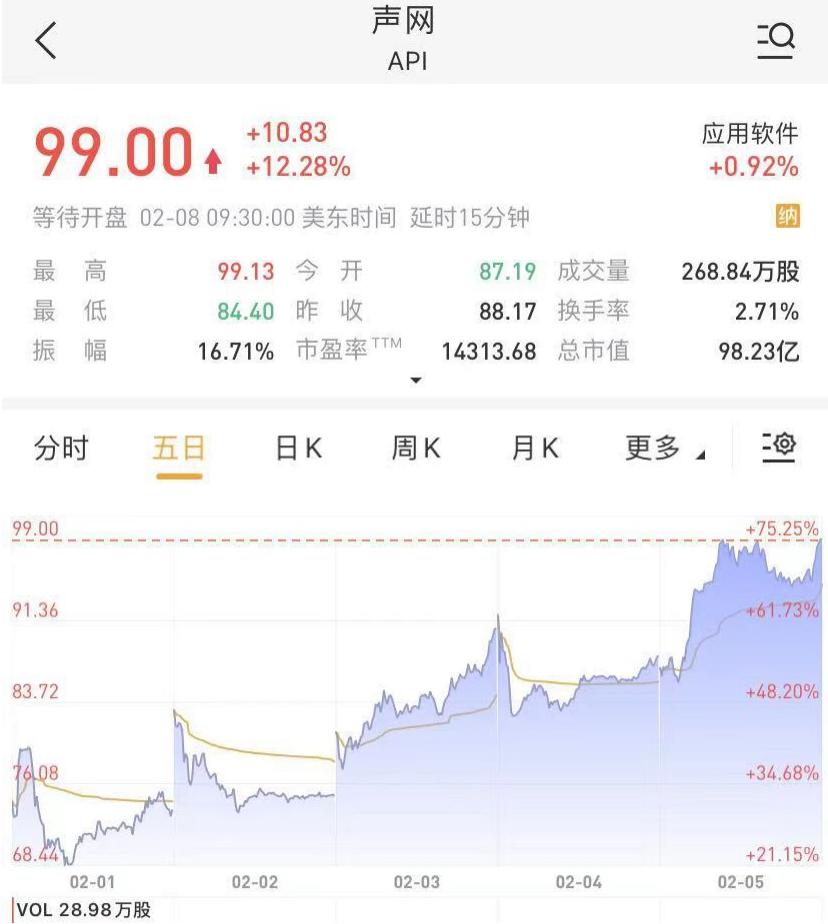Show the 周K chart
Viewport: 828px width, 924px height.
[416, 448]
